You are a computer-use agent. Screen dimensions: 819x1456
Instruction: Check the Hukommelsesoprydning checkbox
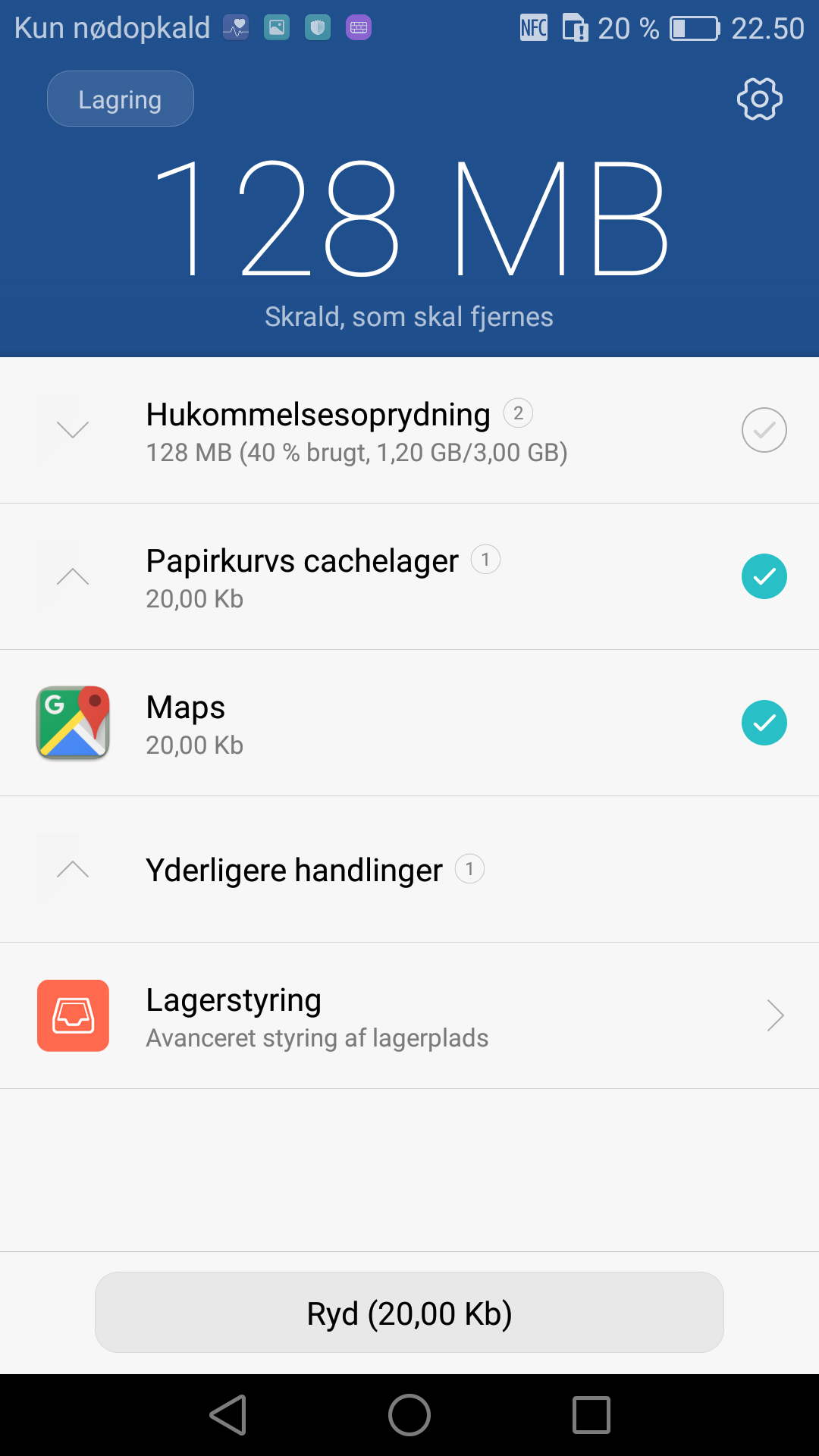764,430
